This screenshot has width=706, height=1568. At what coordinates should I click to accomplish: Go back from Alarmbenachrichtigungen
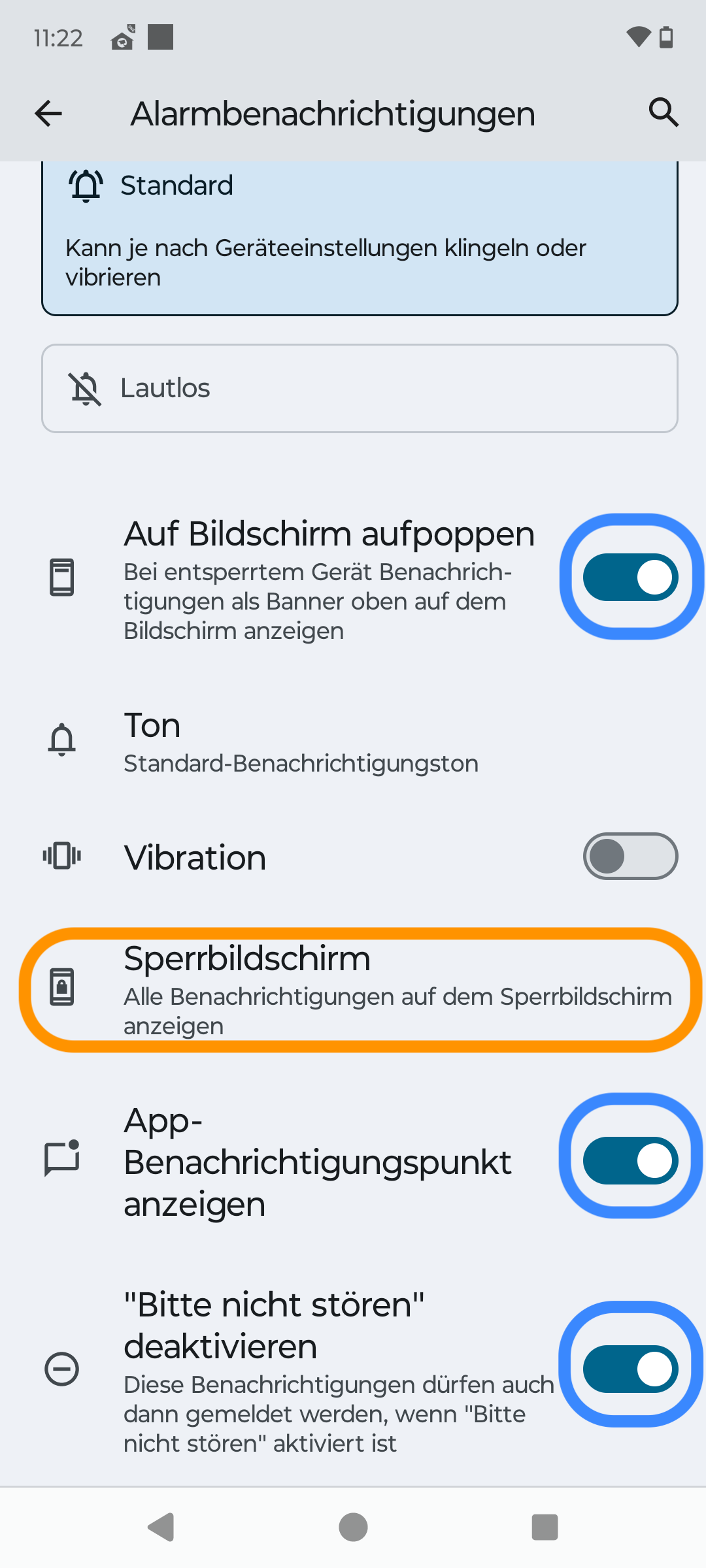point(48,114)
